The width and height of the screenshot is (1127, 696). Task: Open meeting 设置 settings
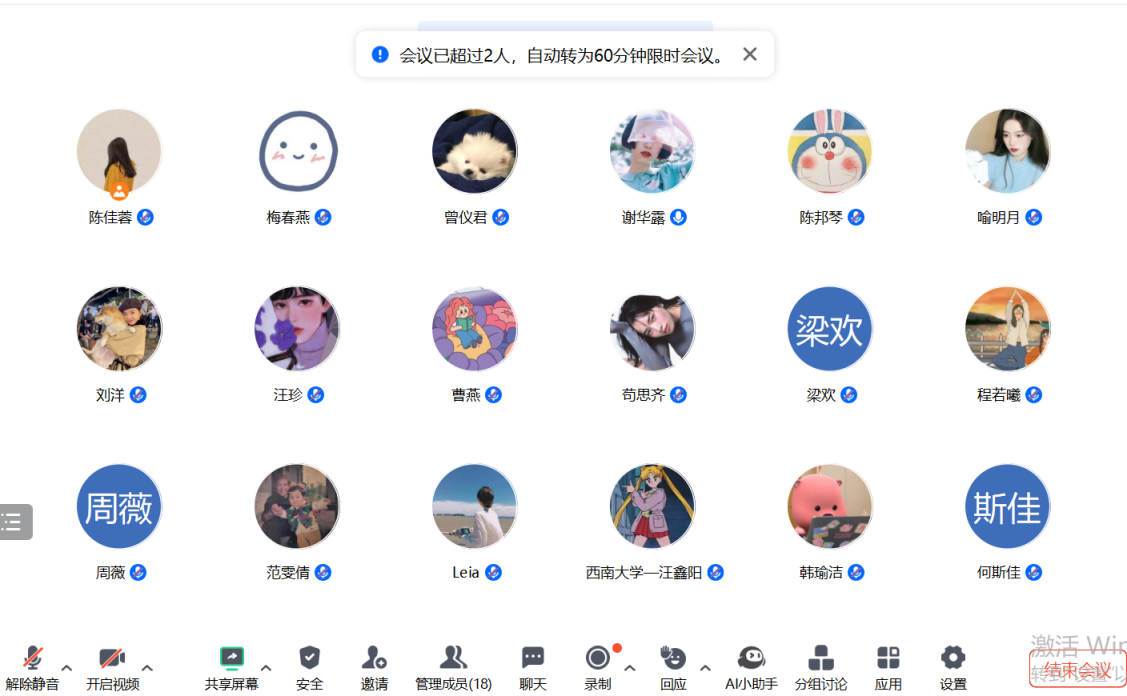(x=953, y=667)
